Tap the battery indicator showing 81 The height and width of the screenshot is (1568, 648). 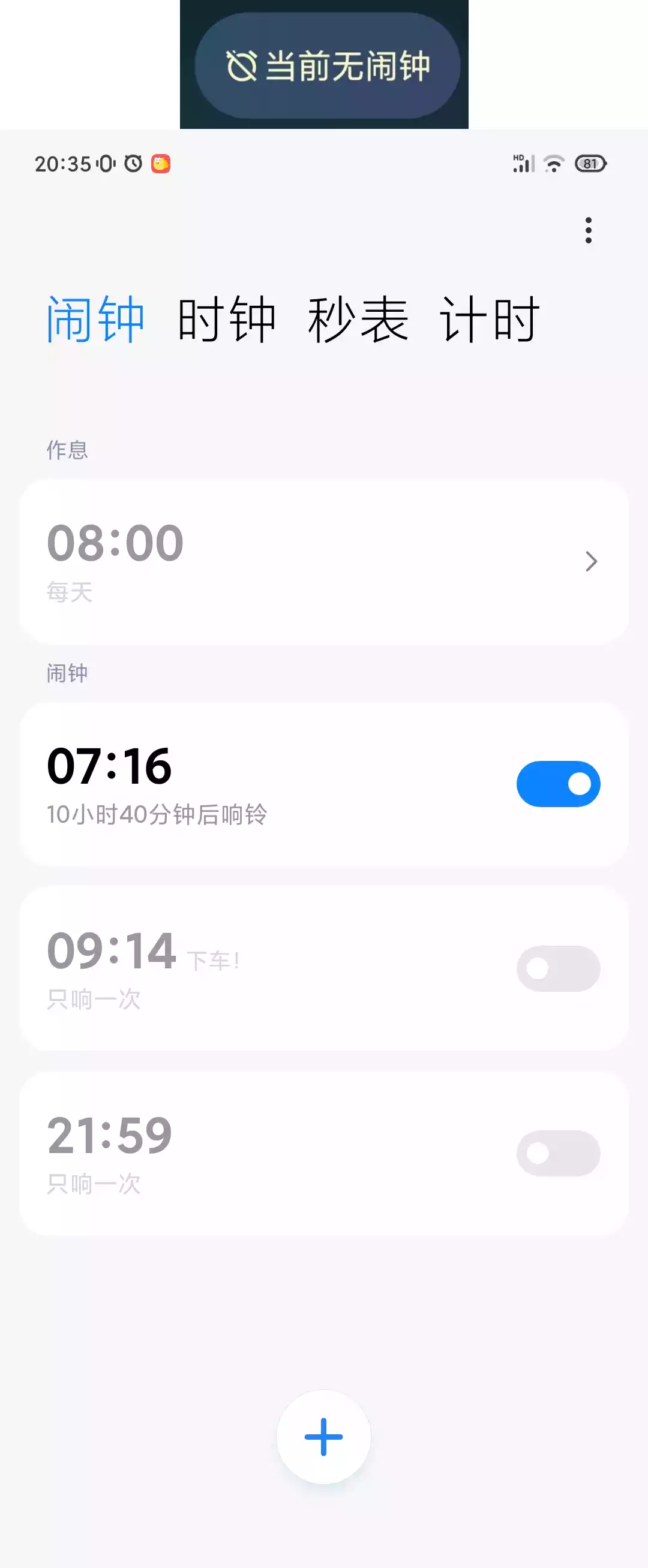590,163
